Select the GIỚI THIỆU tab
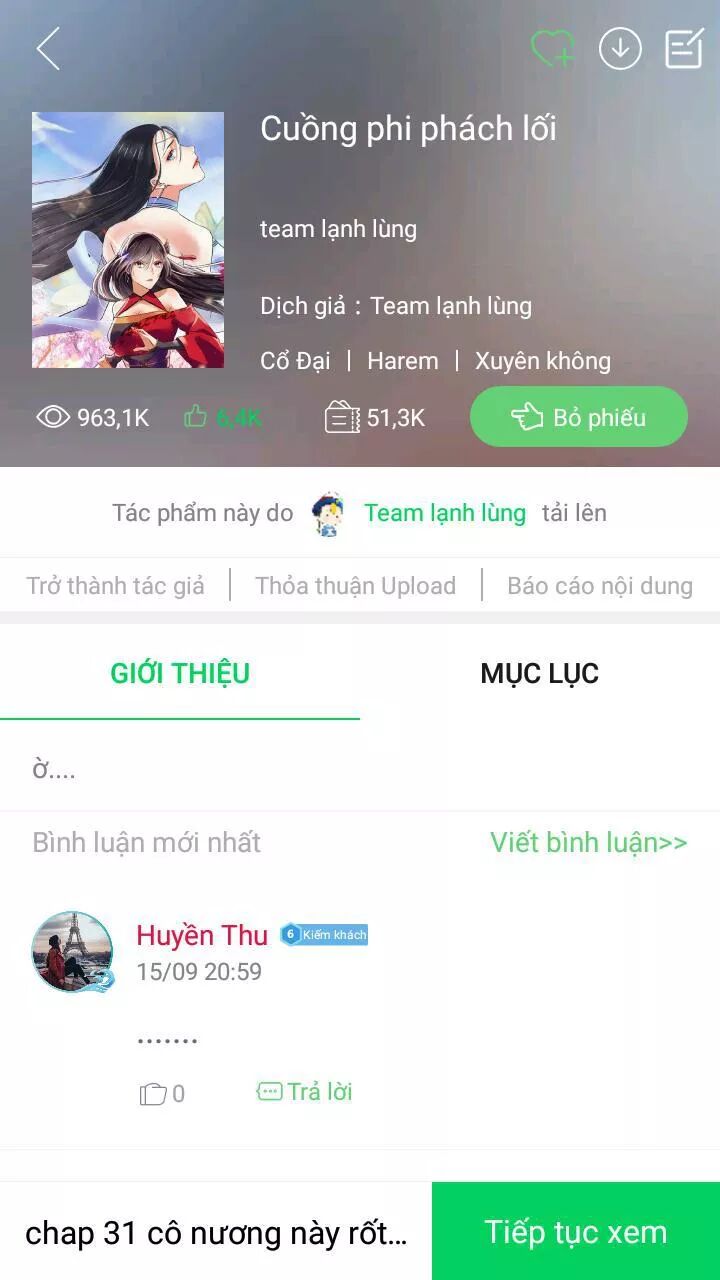The image size is (720, 1280). [179, 673]
